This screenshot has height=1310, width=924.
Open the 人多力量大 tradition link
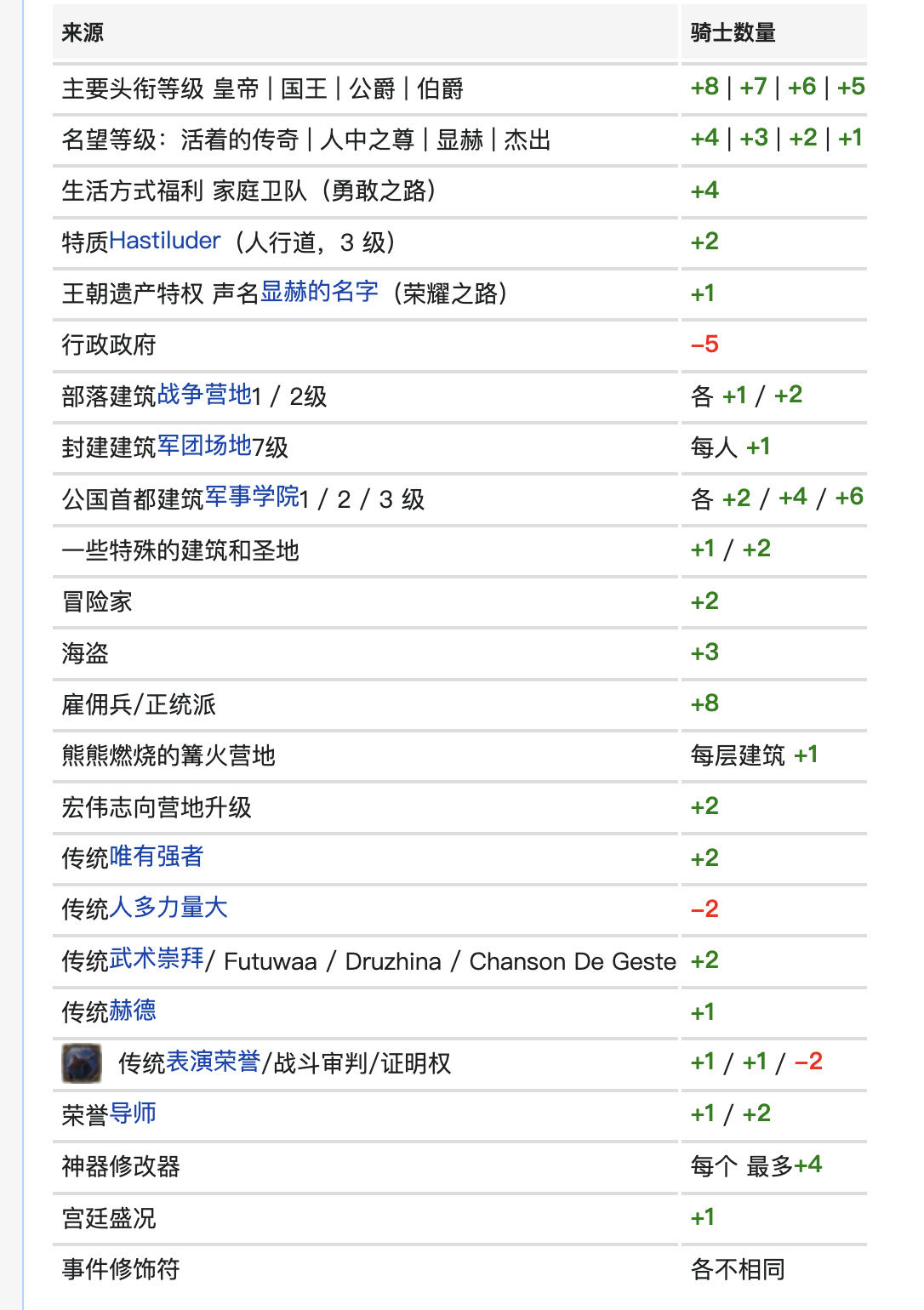click(168, 907)
